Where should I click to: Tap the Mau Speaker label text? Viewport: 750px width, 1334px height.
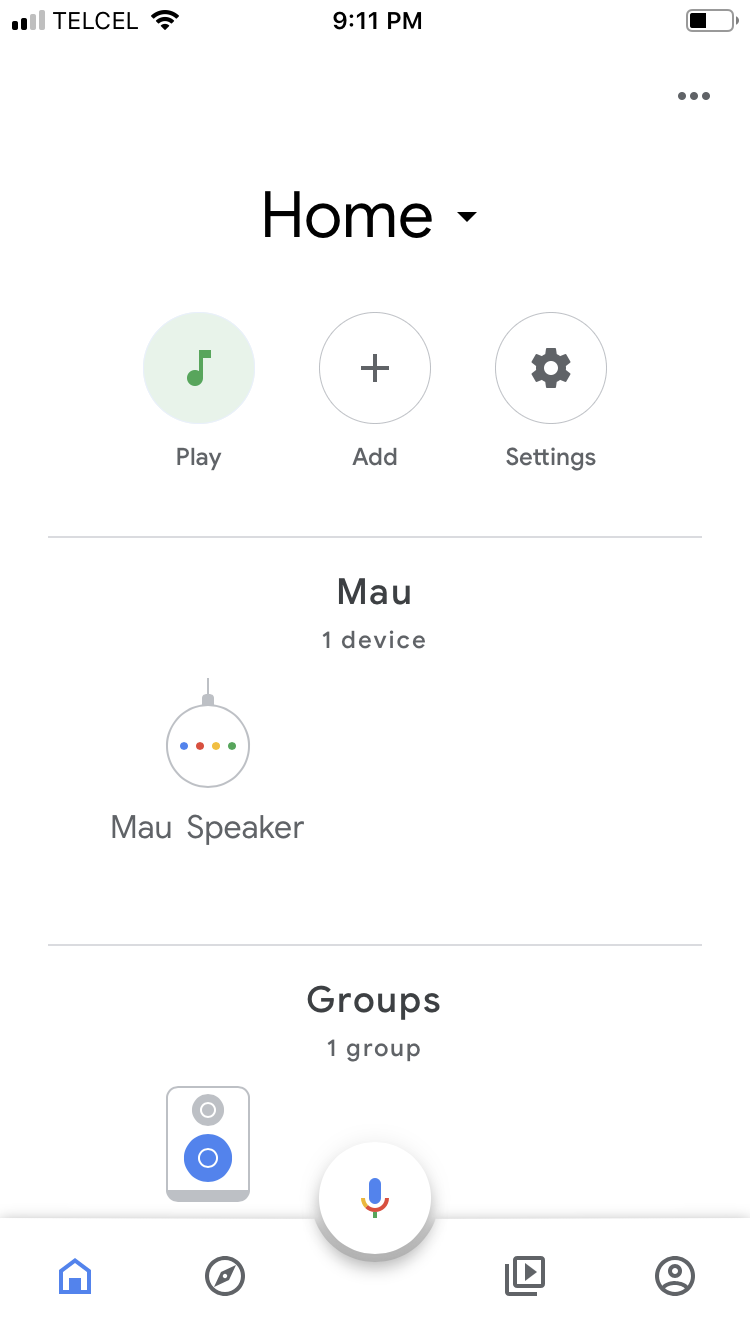pyautogui.click(x=207, y=827)
